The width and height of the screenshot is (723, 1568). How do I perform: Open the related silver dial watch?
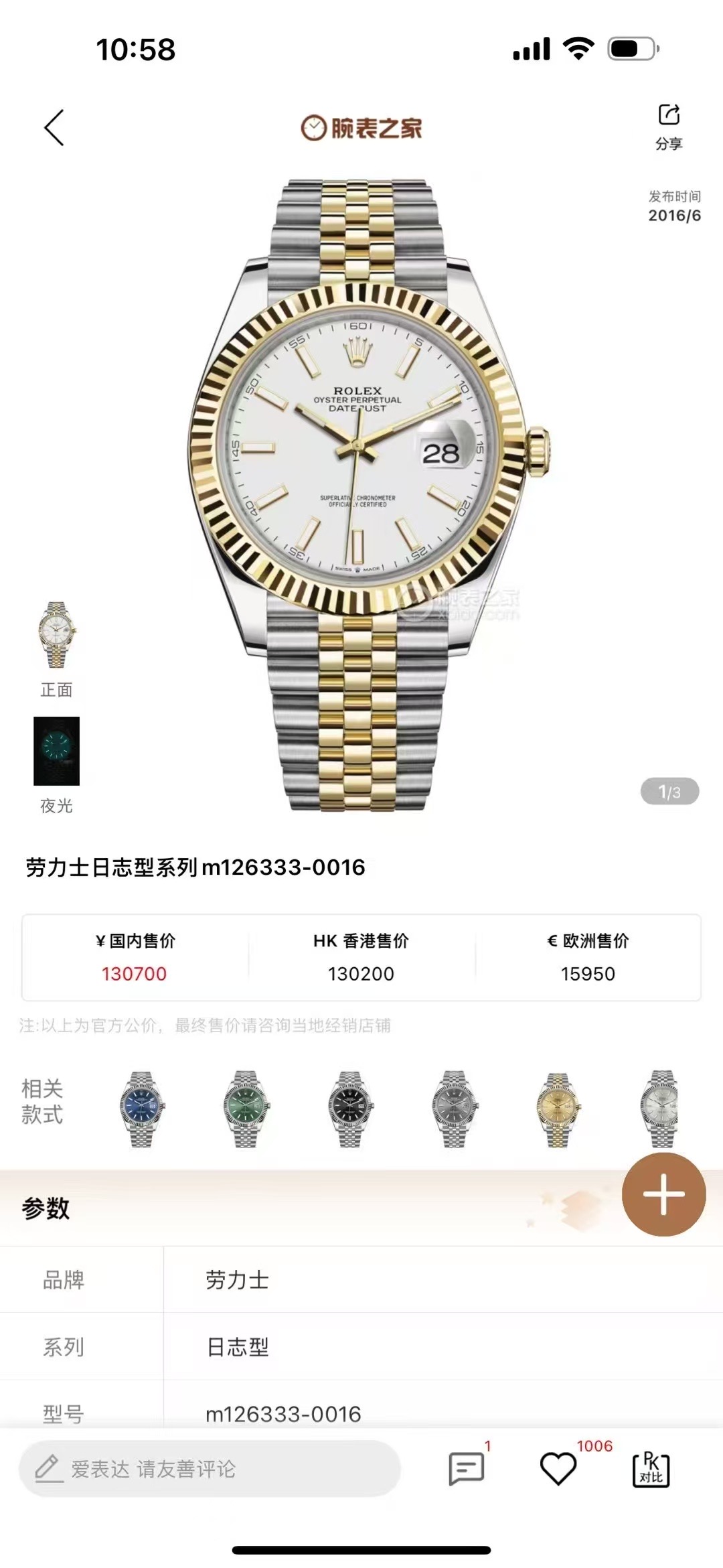[x=661, y=1109]
